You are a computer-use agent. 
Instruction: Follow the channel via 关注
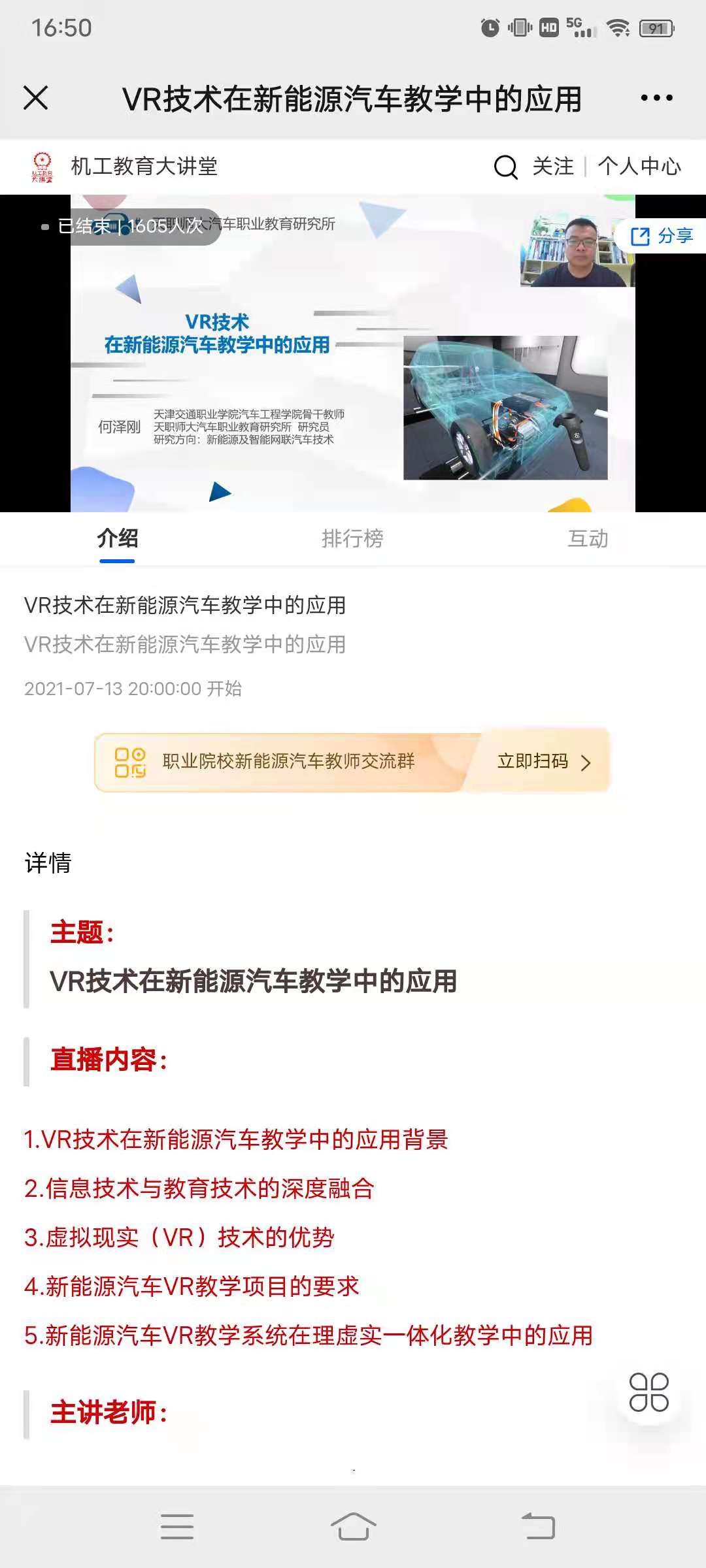553,167
